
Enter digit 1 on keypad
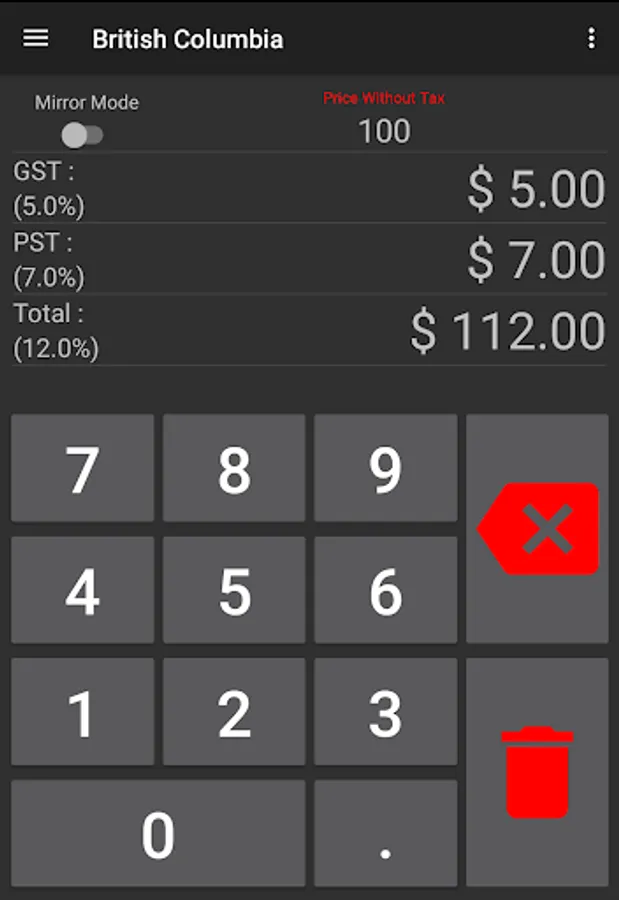tap(82, 713)
